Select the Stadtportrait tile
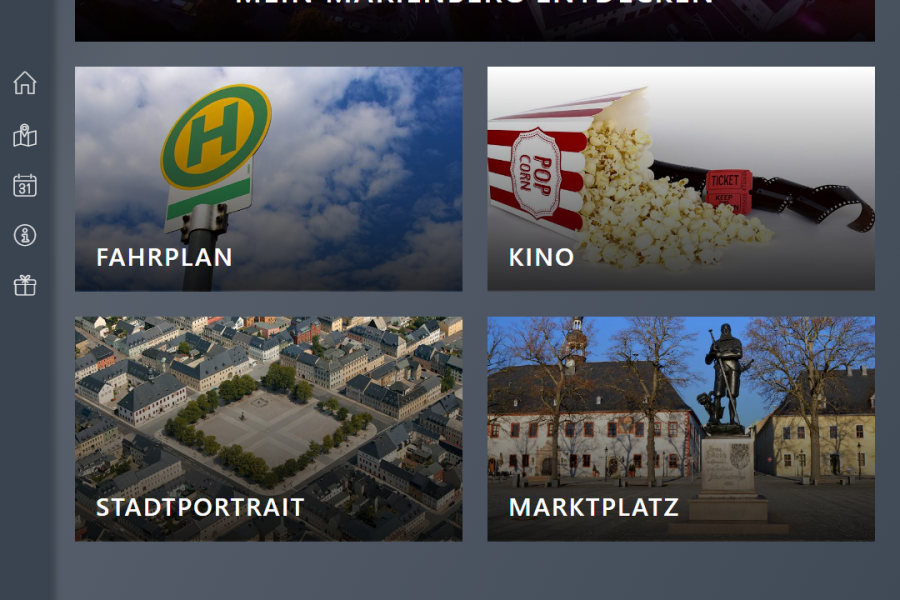This screenshot has height=600, width=900. click(x=268, y=429)
